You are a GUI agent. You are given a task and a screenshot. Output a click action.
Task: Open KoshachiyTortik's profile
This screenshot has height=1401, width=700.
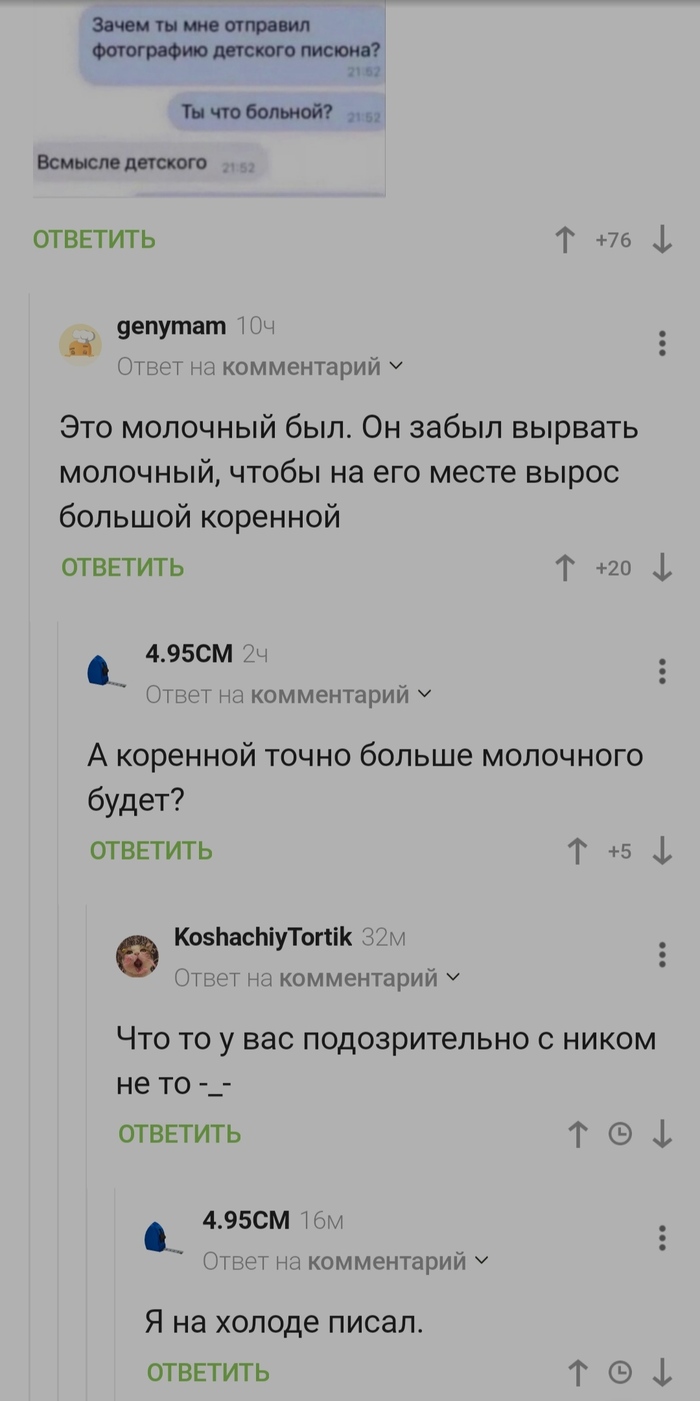tap(263, 936)
